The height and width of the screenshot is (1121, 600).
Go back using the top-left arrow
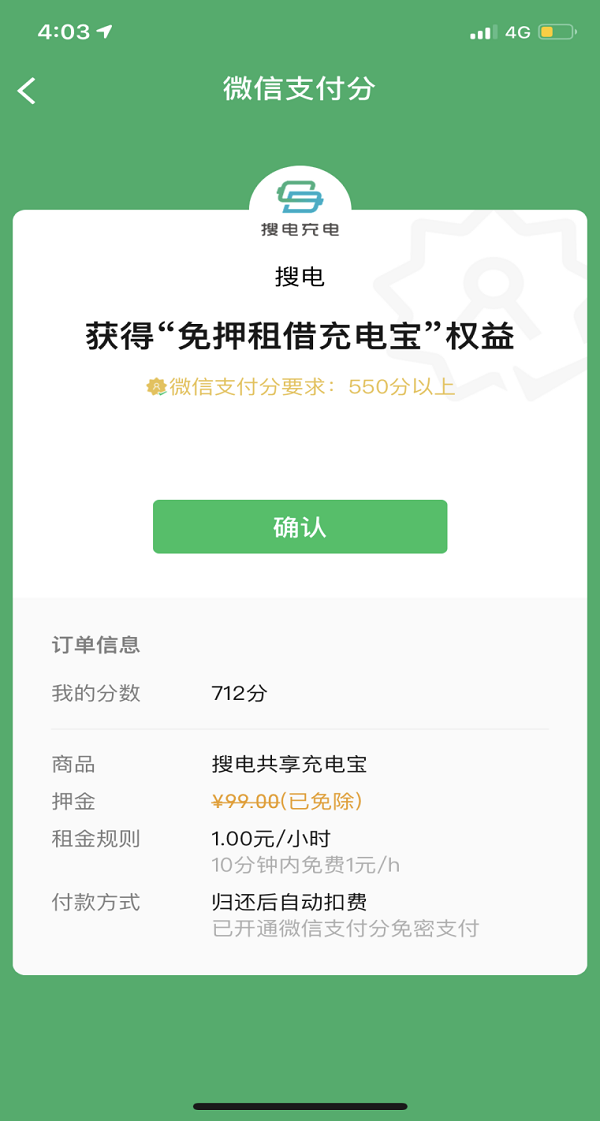(27, 91)
